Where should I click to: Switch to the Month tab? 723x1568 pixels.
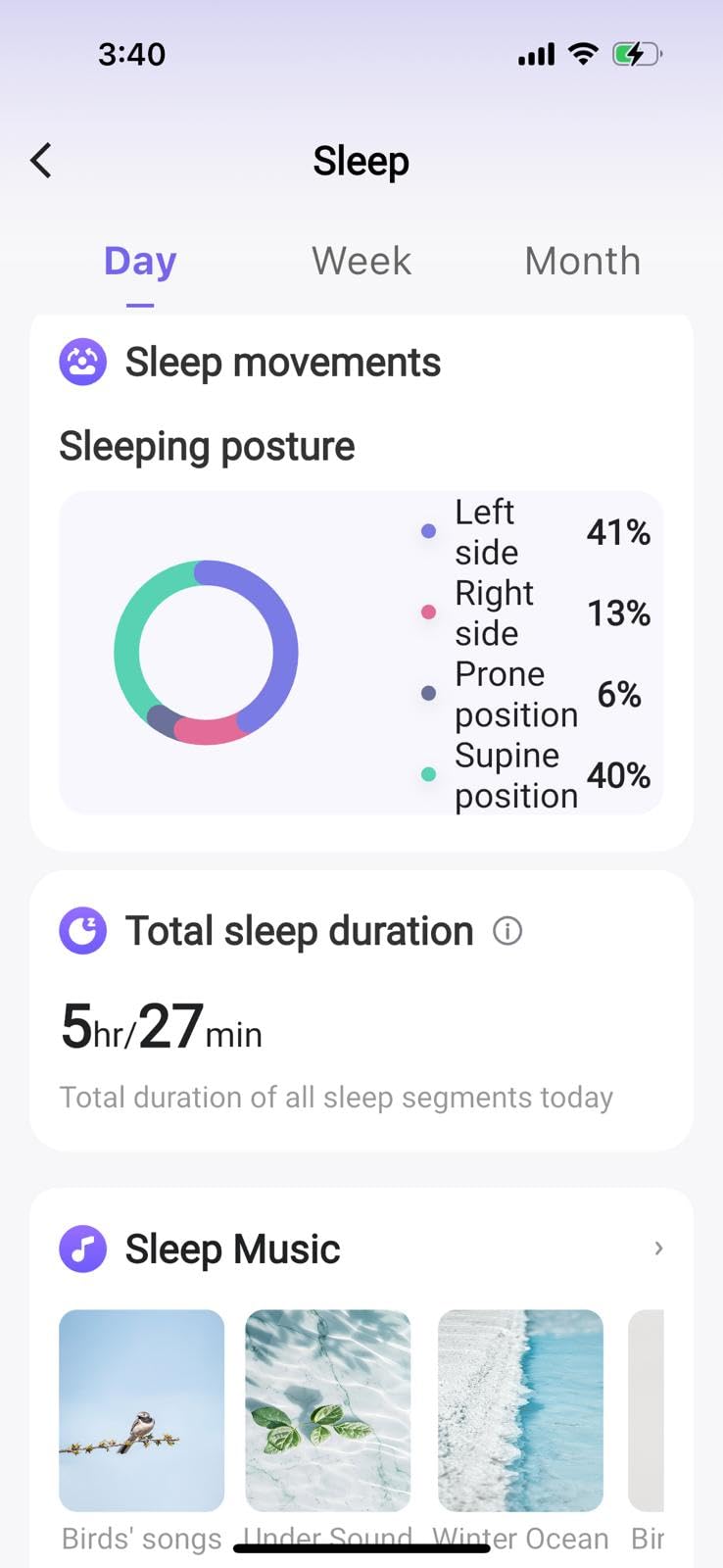pos(582,260)
